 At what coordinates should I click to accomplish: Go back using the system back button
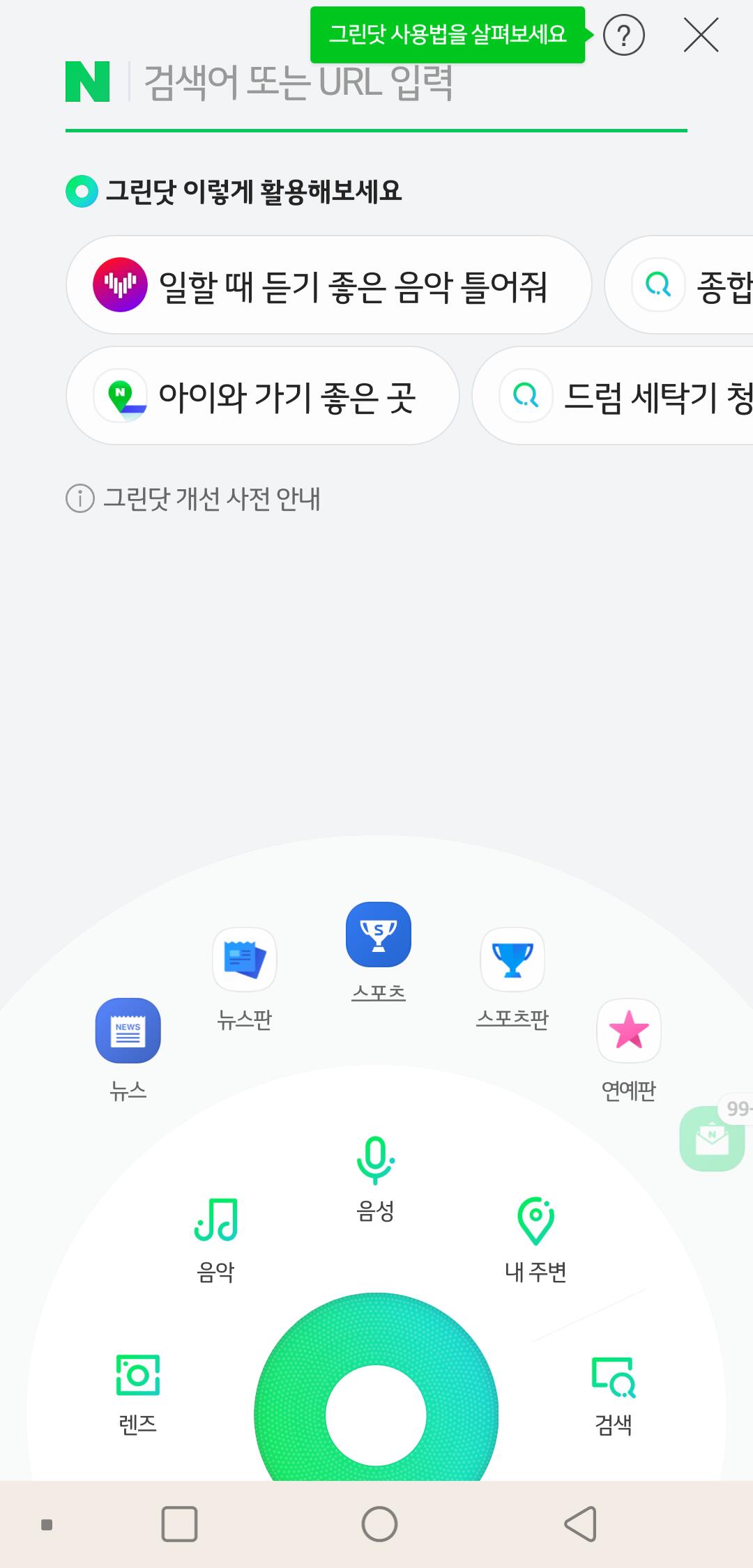[580, 1523]
